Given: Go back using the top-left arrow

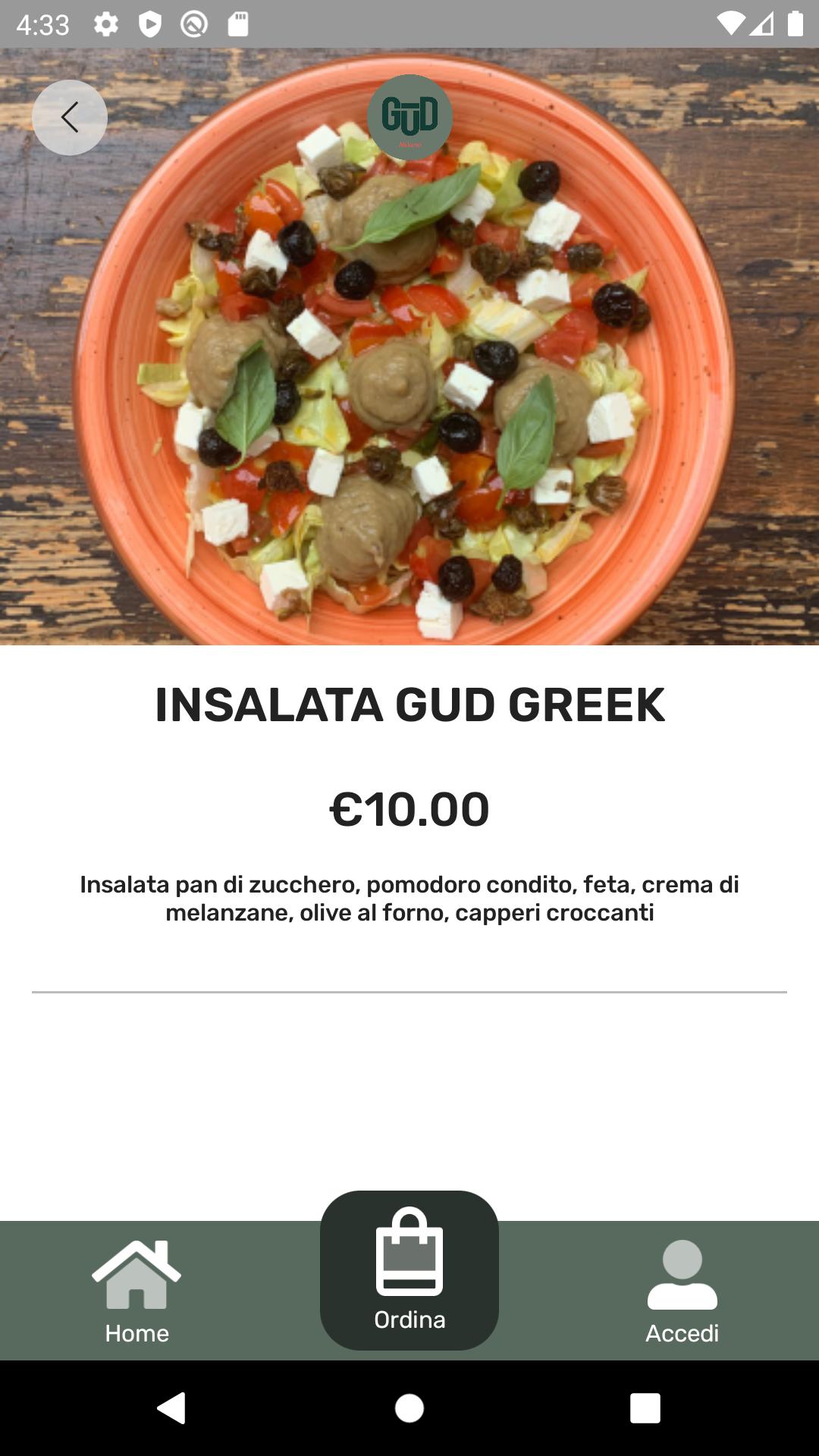Looking at the screenshot, I should [70, 118].
